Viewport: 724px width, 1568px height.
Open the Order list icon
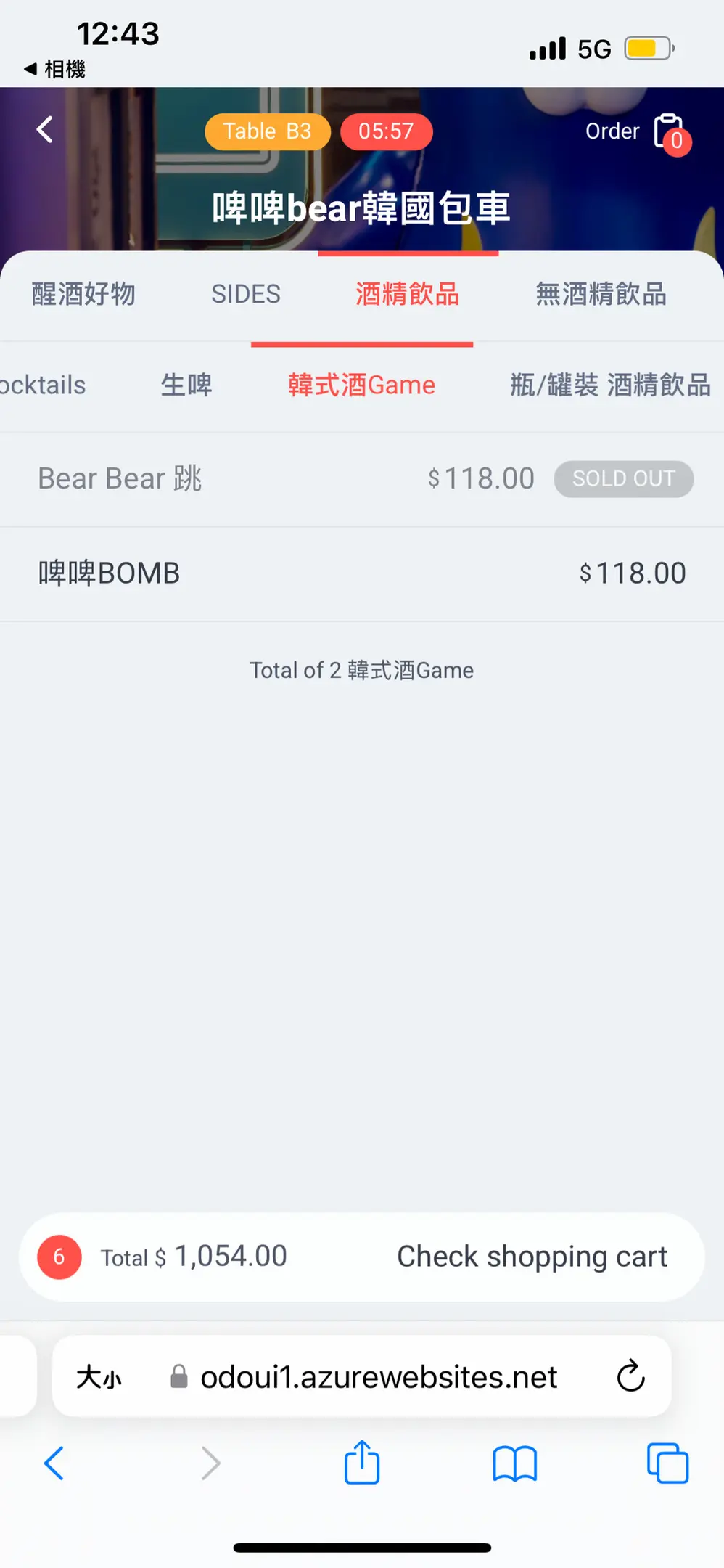[669, 131]
